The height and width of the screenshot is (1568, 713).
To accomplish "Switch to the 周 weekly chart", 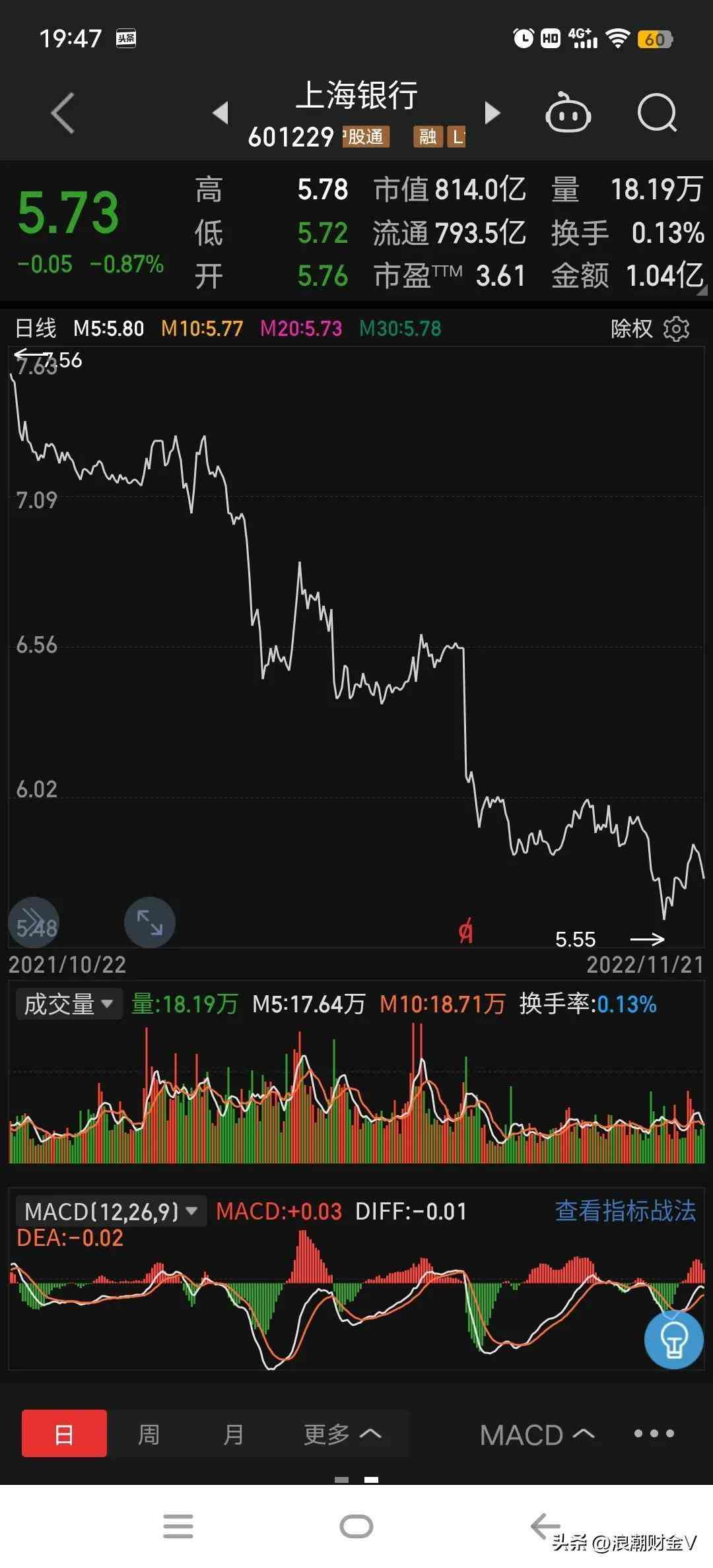I will pos(149,1434).
